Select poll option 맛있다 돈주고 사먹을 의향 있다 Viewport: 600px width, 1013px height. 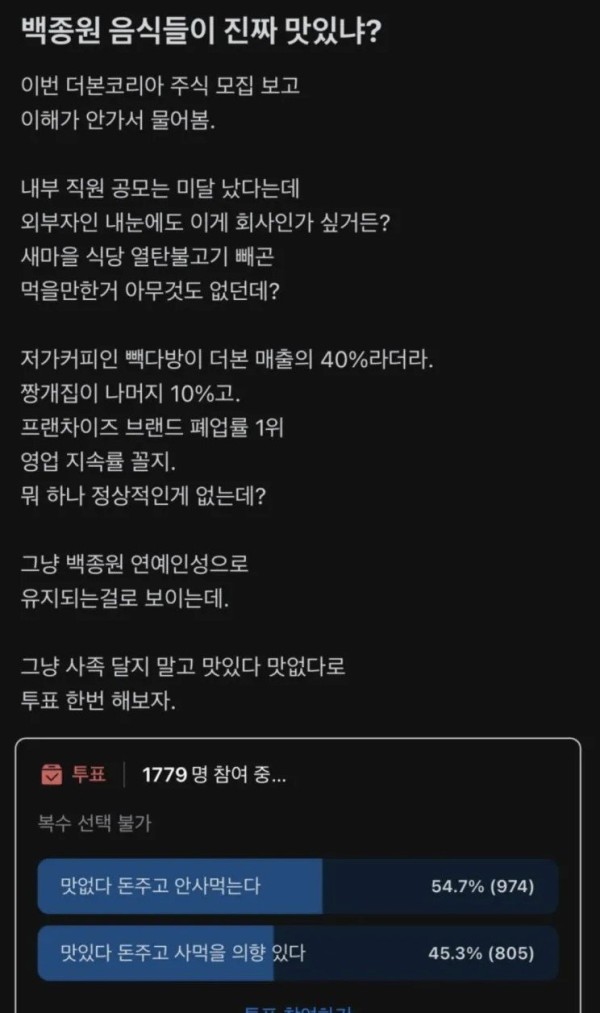[297, 953]
